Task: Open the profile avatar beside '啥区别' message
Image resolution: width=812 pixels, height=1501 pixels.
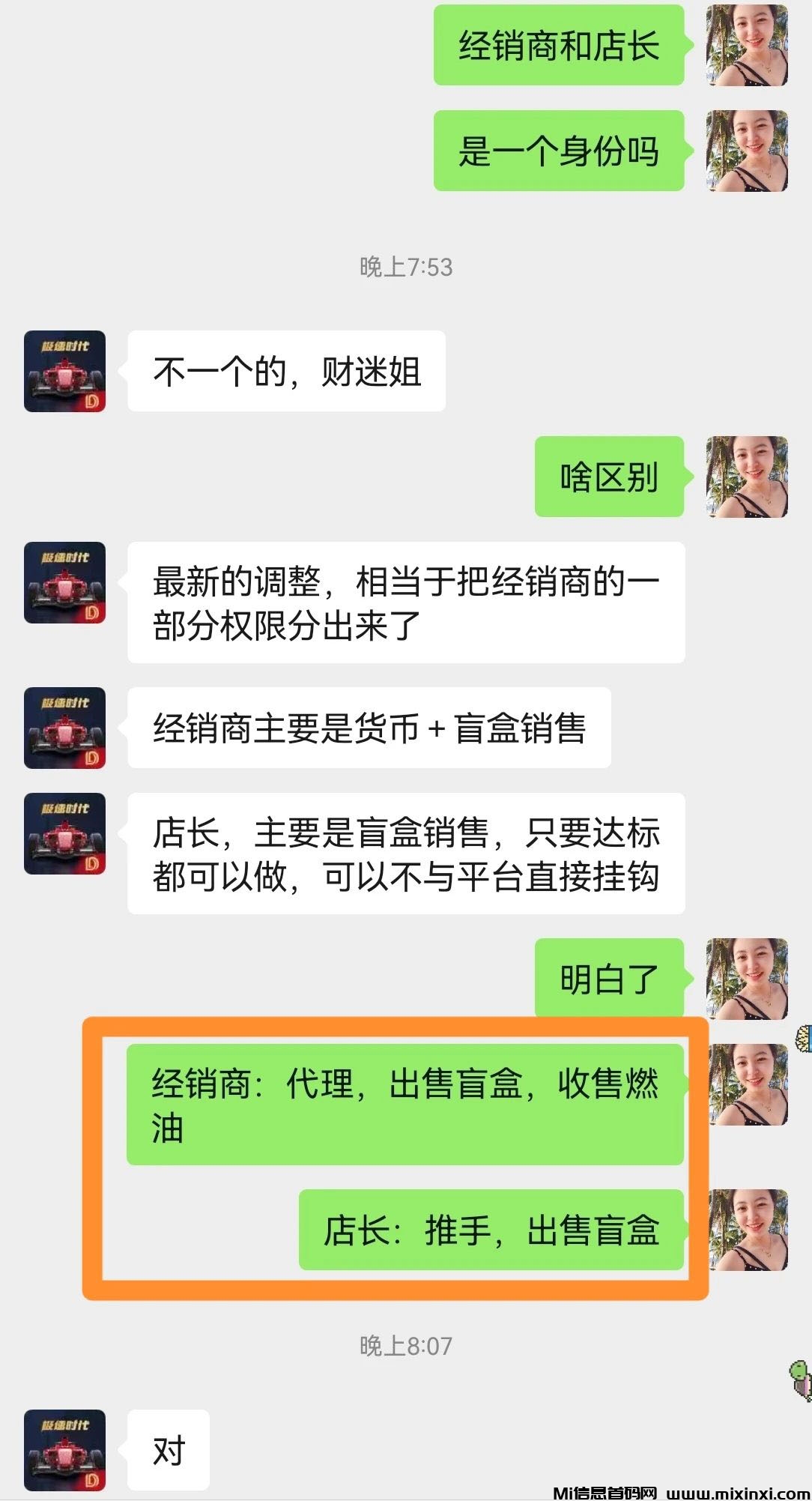Action: (747, 477)
